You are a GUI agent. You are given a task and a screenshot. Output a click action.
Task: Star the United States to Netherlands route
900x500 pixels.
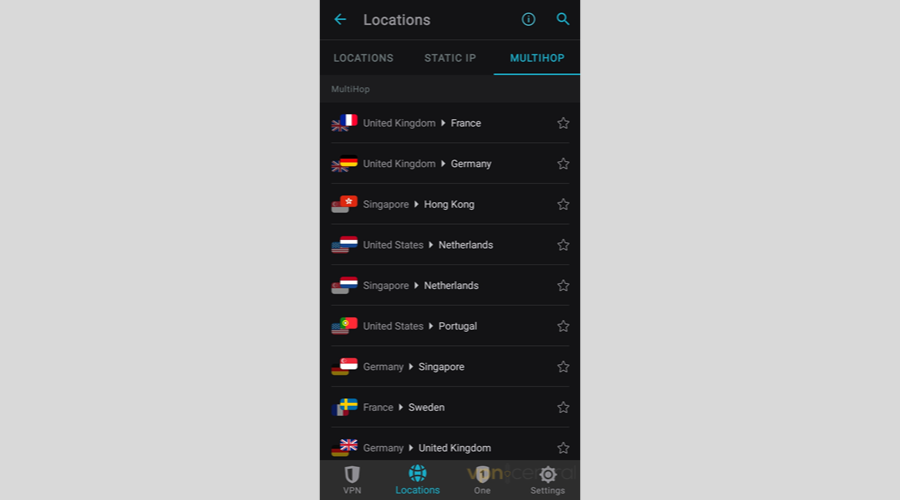[x=563, y=245]
